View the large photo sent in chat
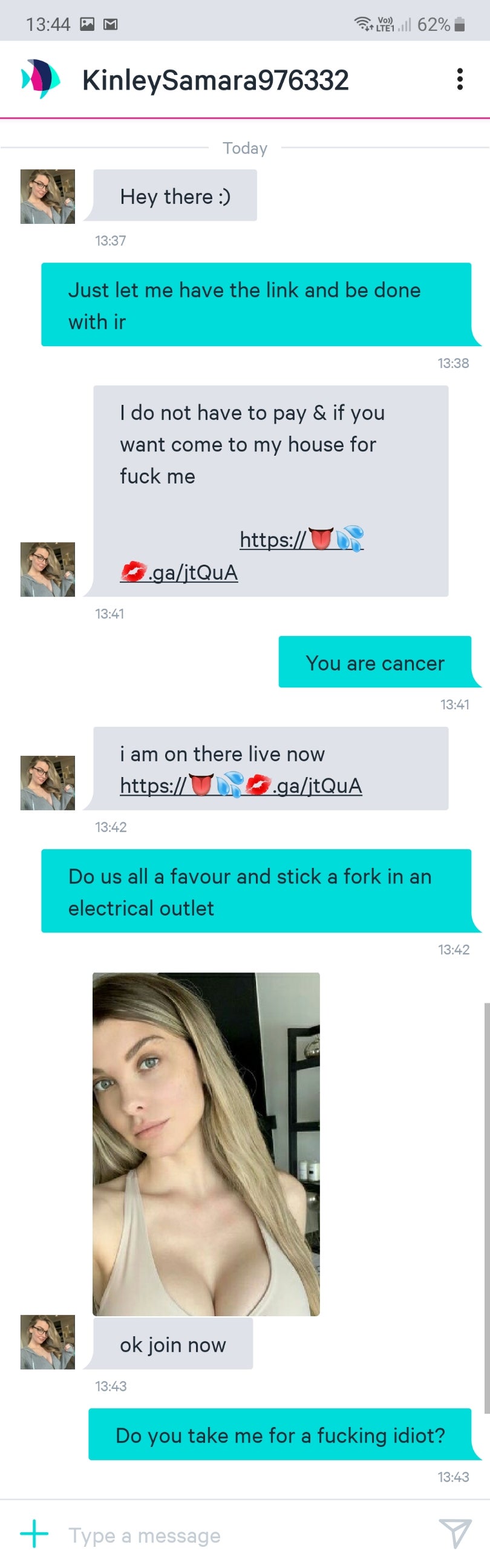490x1568 pixels. (x=206, y=1144)
